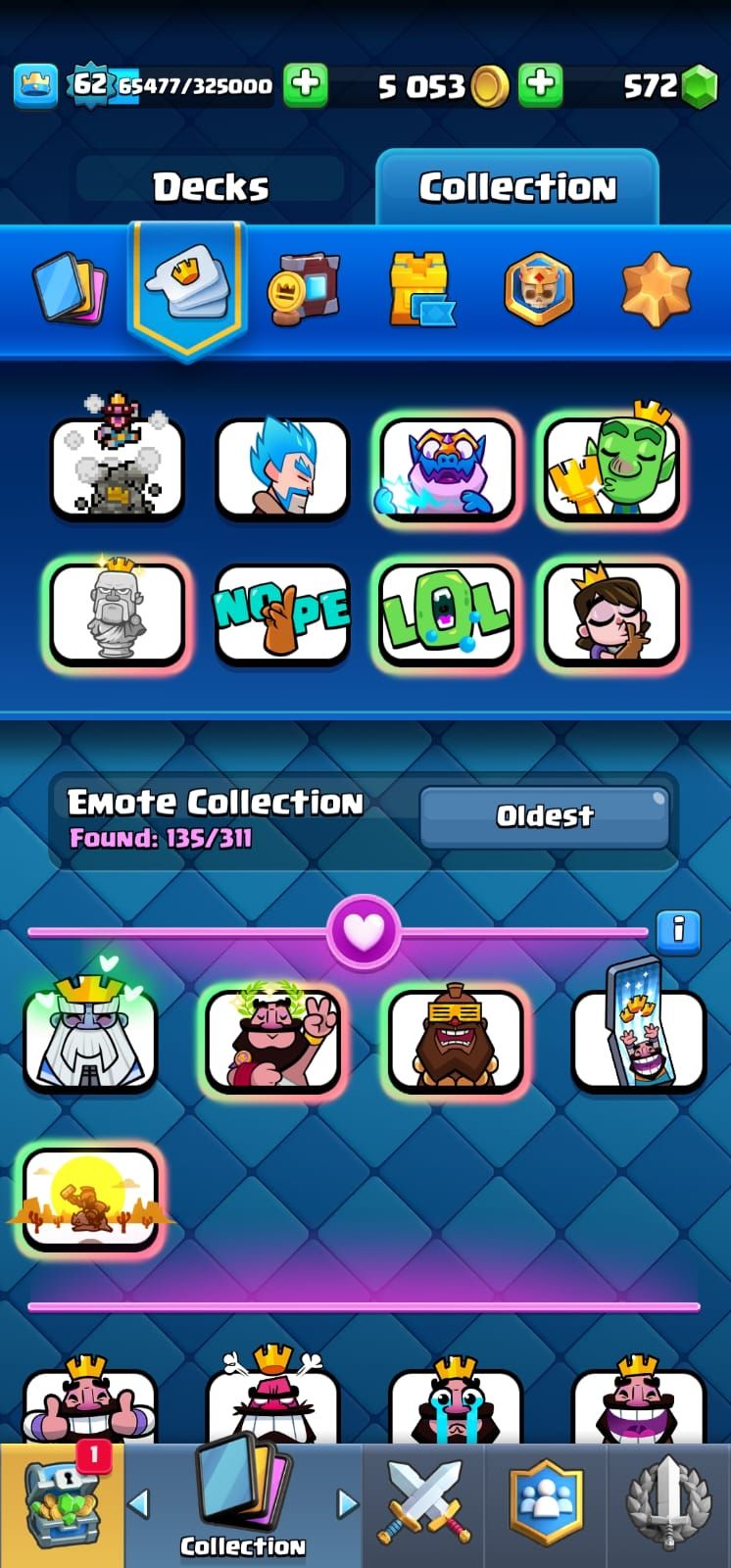Open the cards collection sub-tab

click(x=69, y=288)
